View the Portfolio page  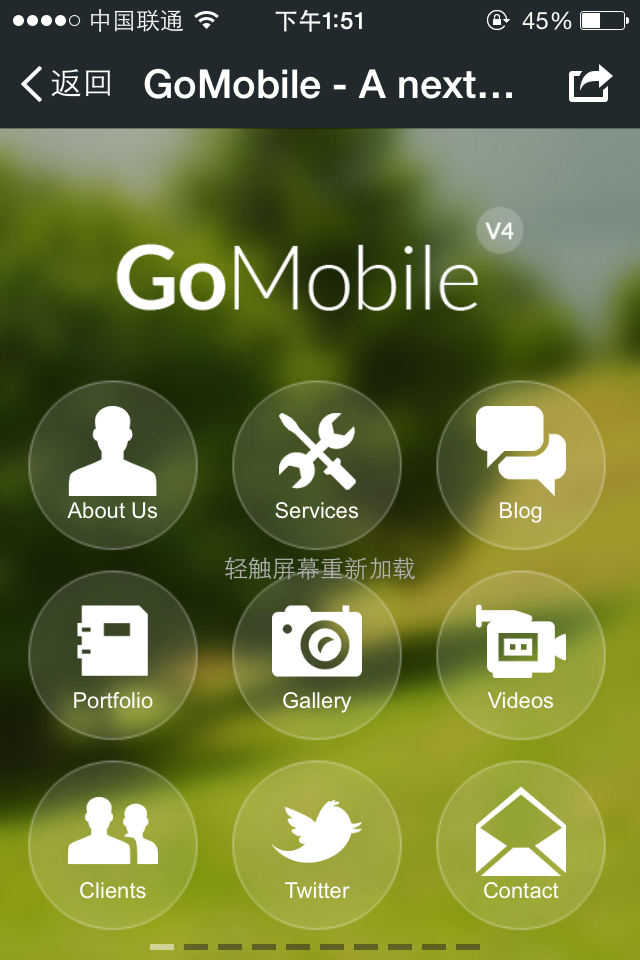click(113, 655)
